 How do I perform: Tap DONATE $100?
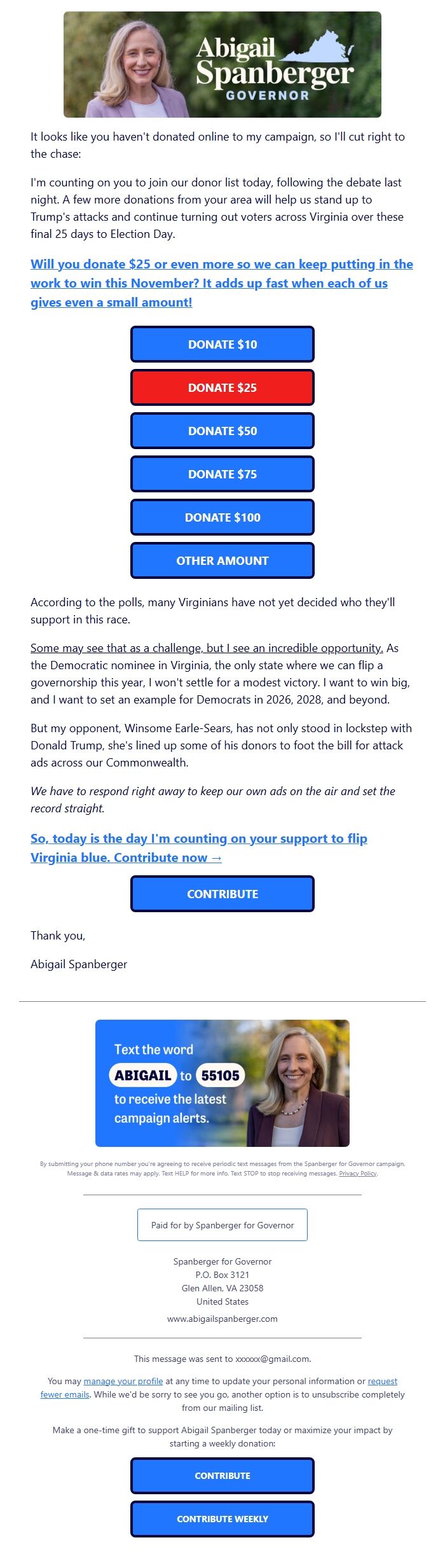click(222, 517)
